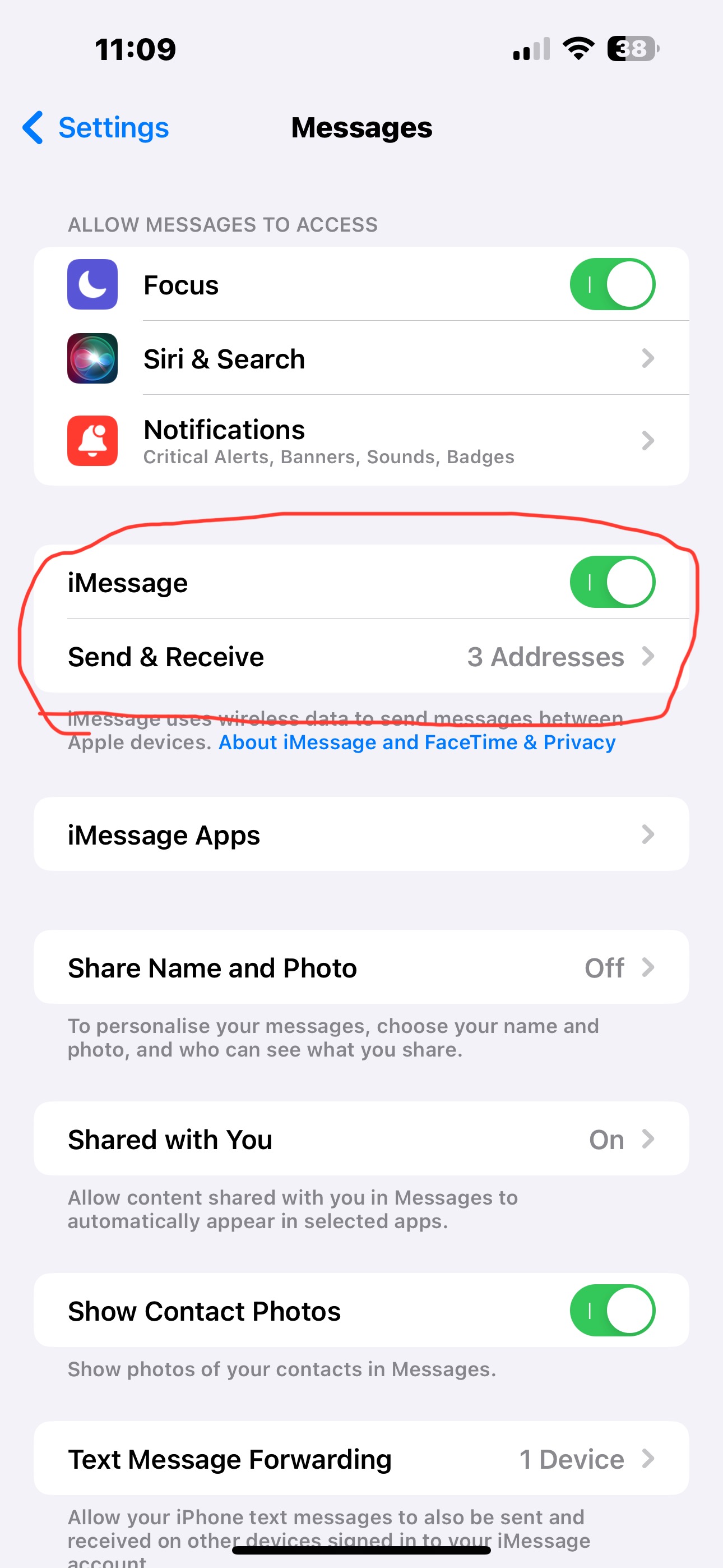
Task: Toggle the Focus access switch
Action: [612, 284]
